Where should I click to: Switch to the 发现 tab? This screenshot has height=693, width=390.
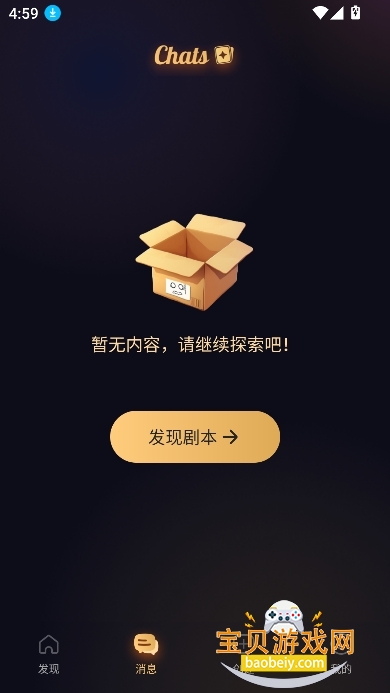(49, 654)
